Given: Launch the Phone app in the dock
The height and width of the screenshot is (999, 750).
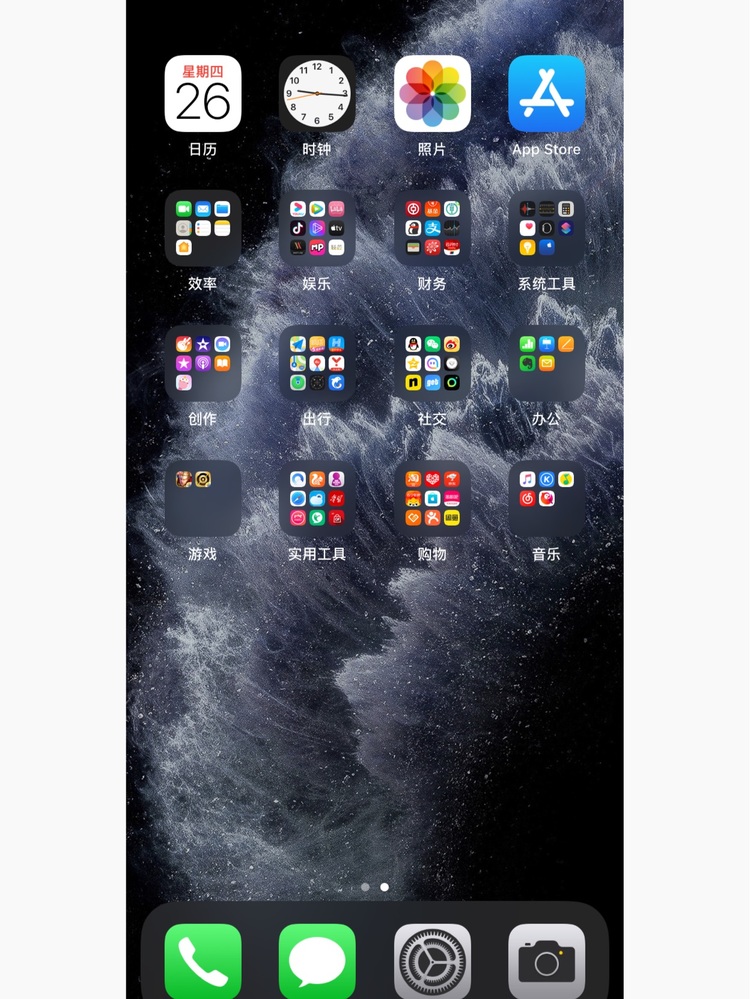Looking at the screenshot, I should click(203, 961).
